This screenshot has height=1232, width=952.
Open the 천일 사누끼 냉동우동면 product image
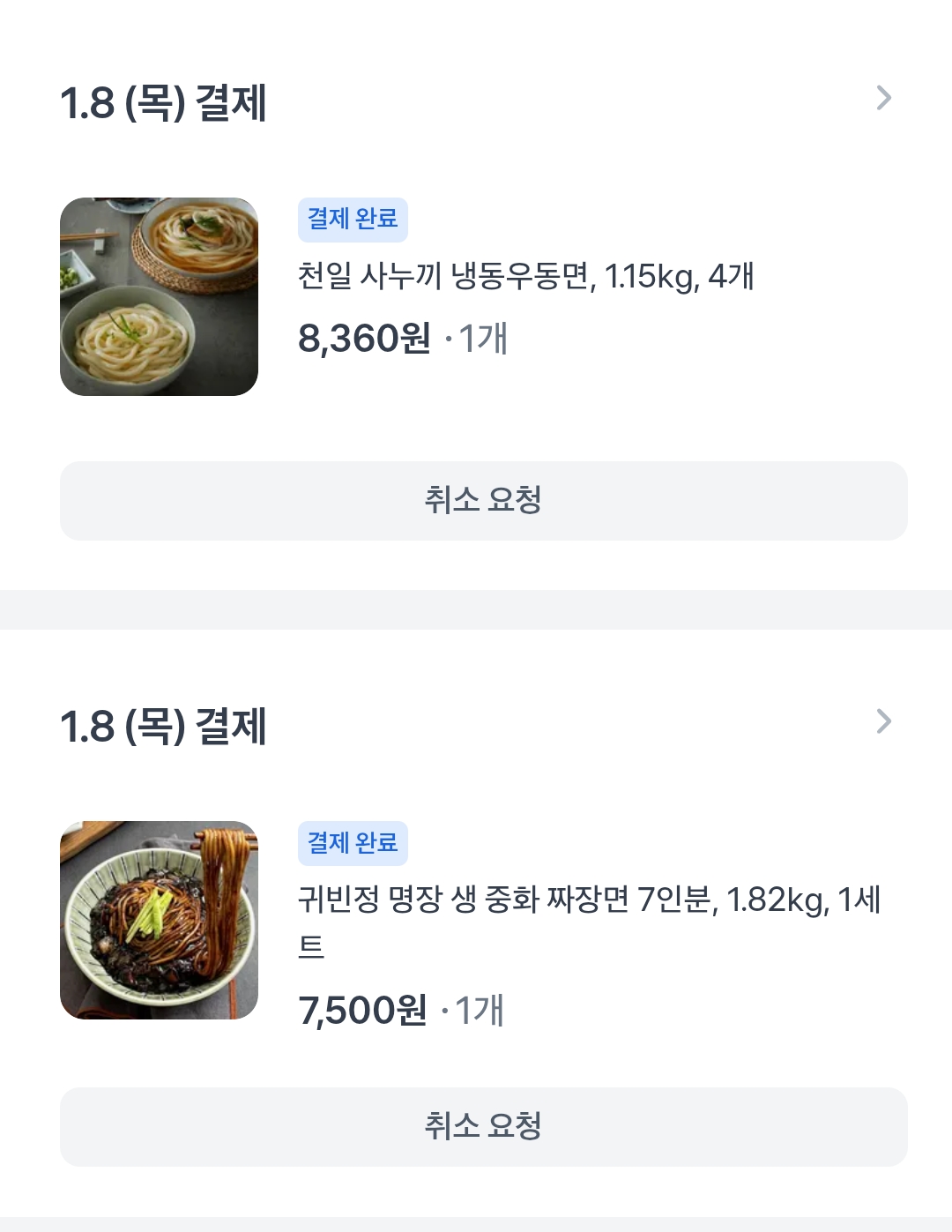click(x=159, y=296)
